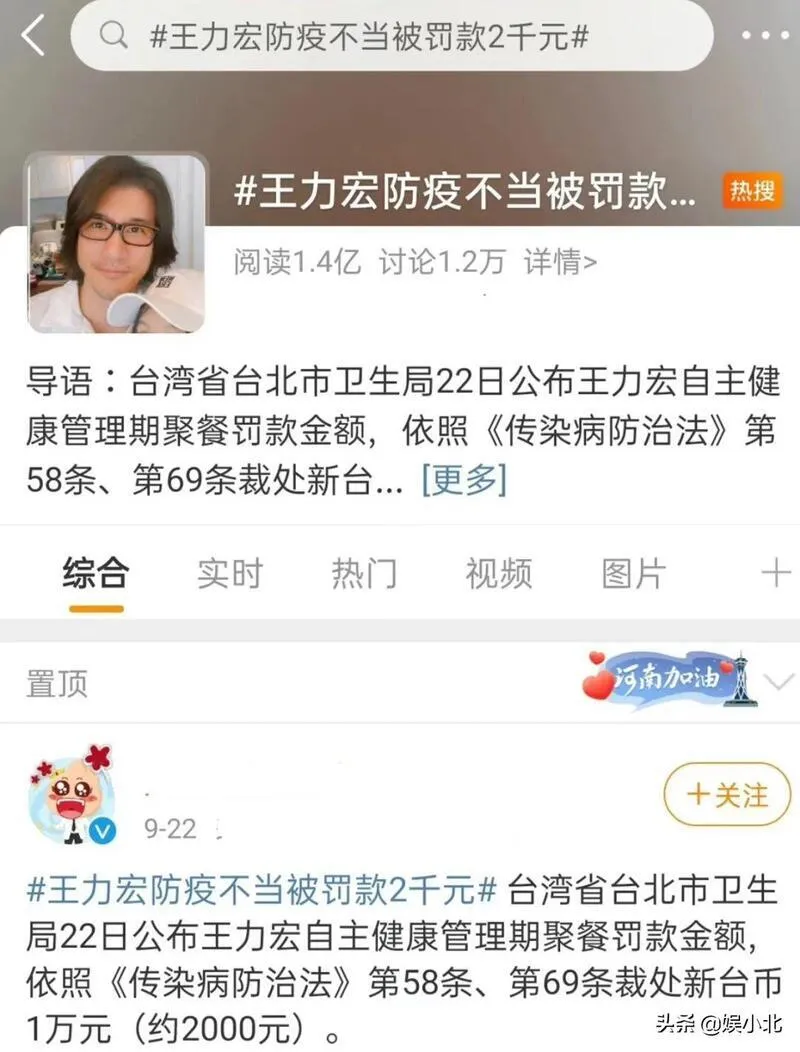Switch to the 视频 tab

[498, 574]
